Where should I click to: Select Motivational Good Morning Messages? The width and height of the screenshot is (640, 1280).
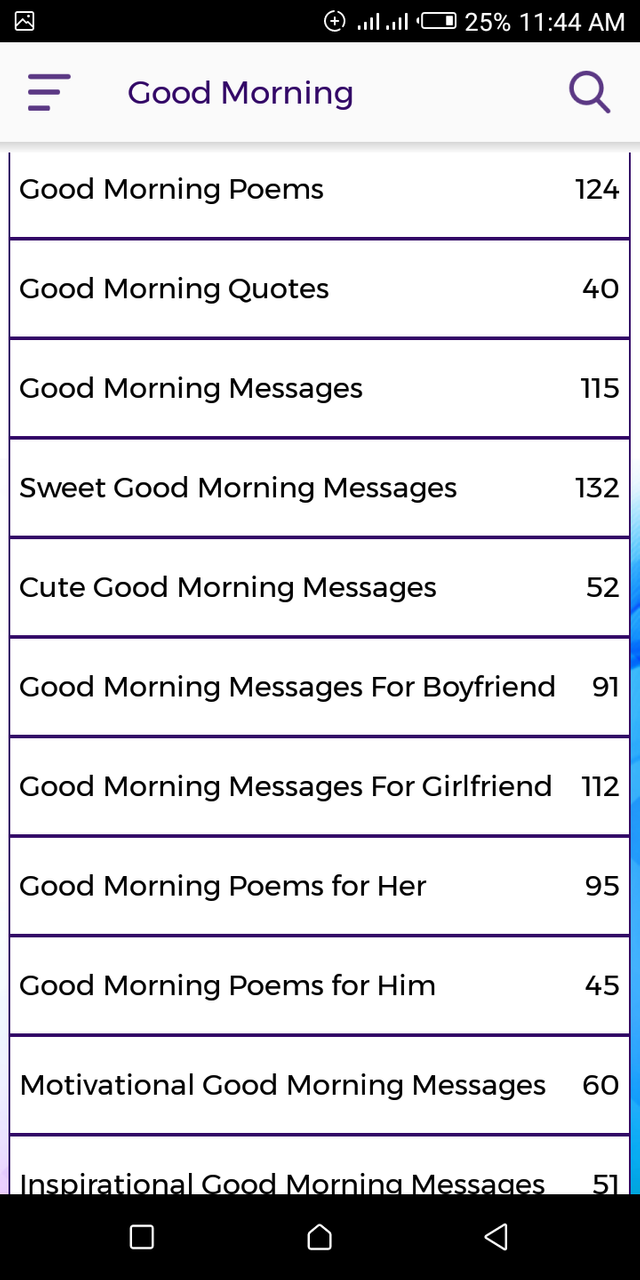[320, 1085]
